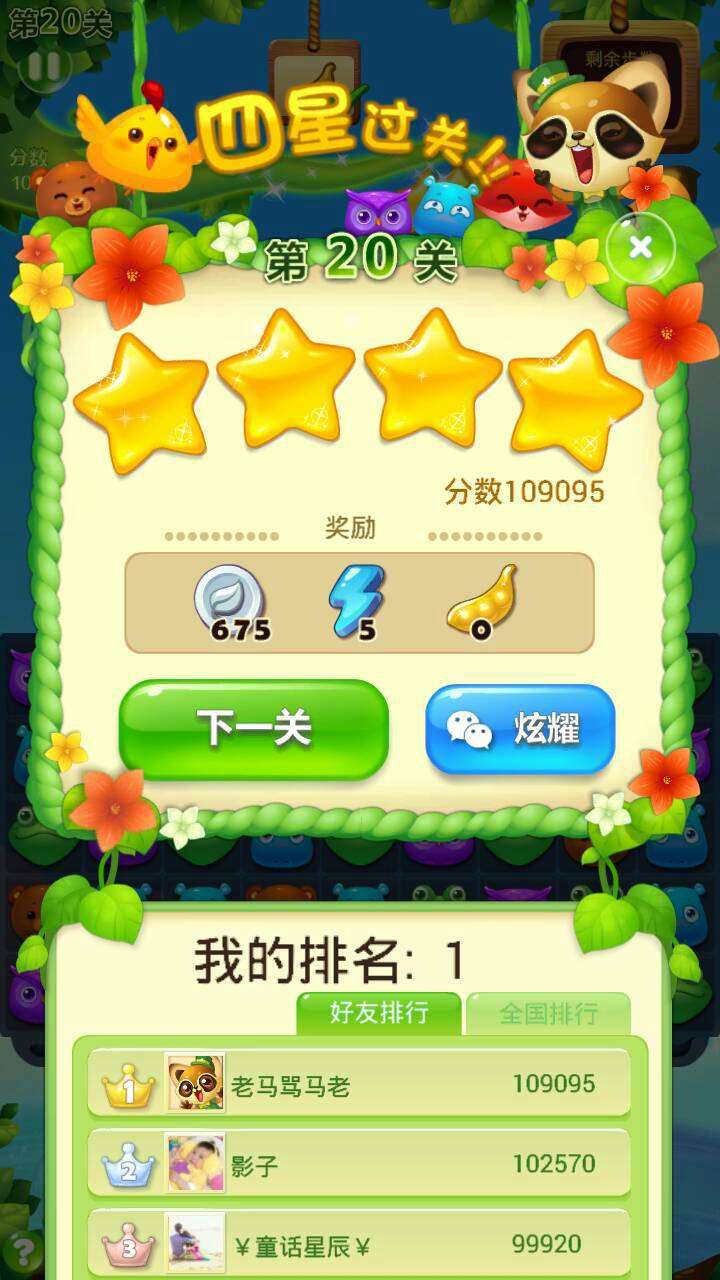The image size is (720, 1280).
Task: Close the level complete dialog
Action: pyautogui.click(x=640, y=247)
